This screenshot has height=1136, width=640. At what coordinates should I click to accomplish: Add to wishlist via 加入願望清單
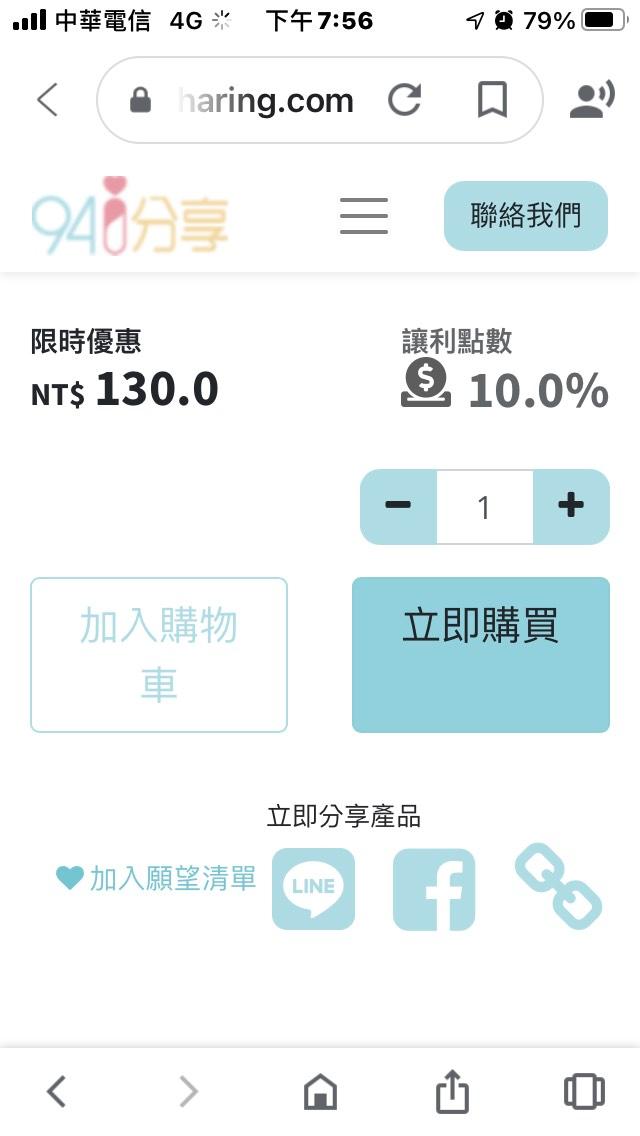tap(157, 879)
